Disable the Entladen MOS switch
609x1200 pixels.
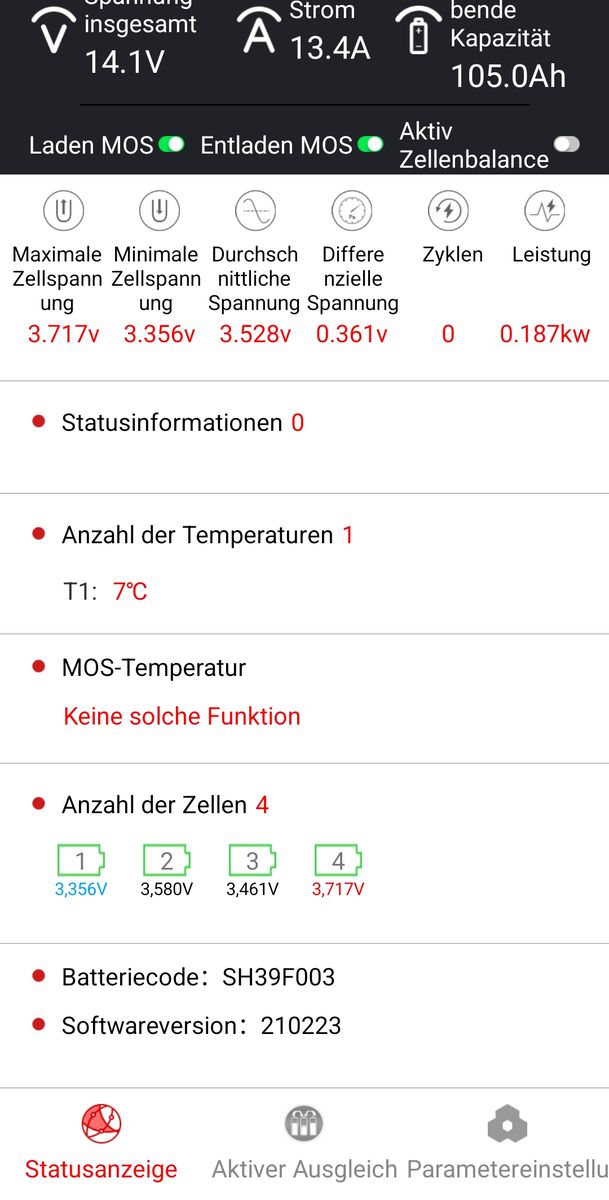point(371,145)
